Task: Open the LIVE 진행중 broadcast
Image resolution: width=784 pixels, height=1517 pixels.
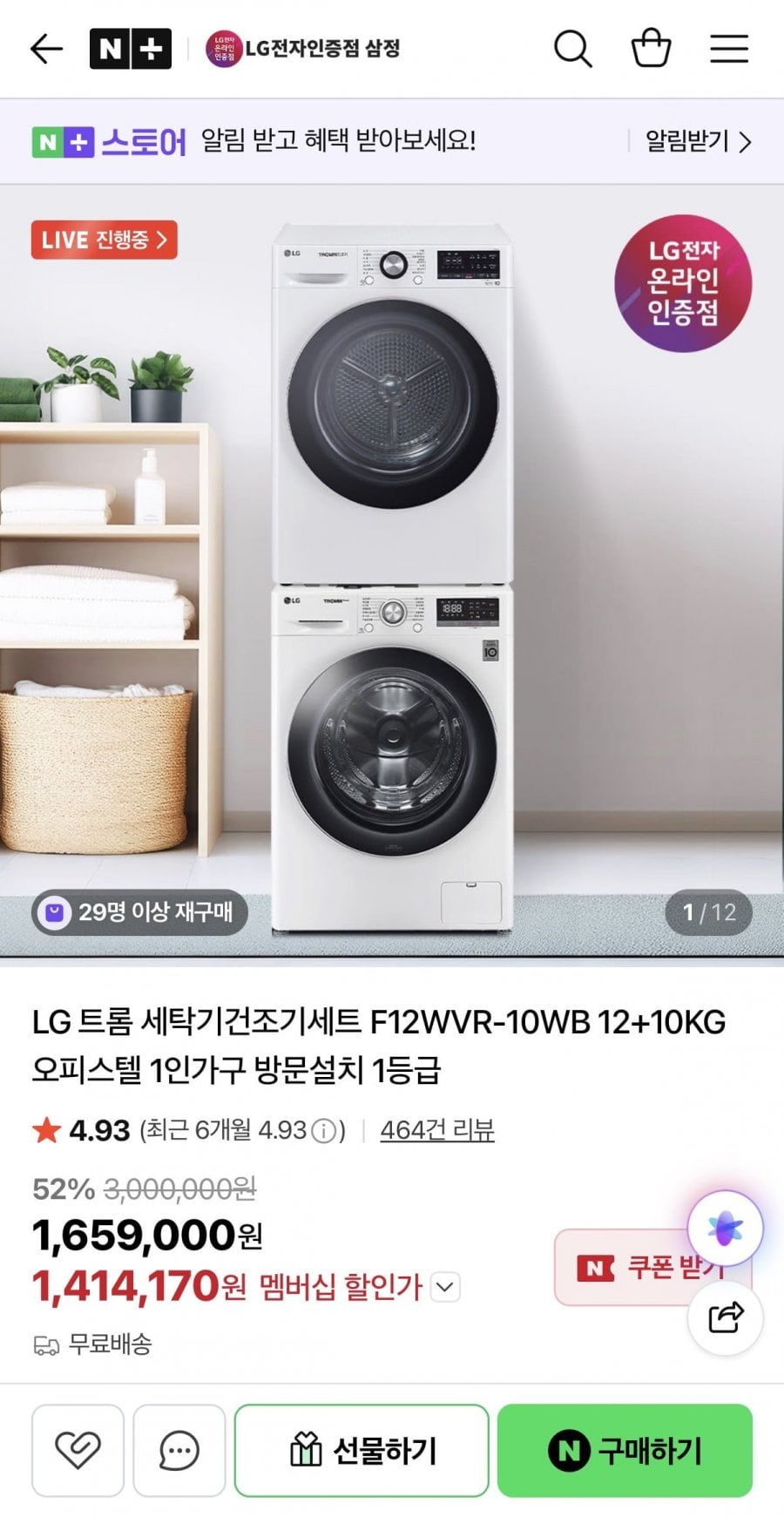Action: pyautogui.click(x=104, y=240)
